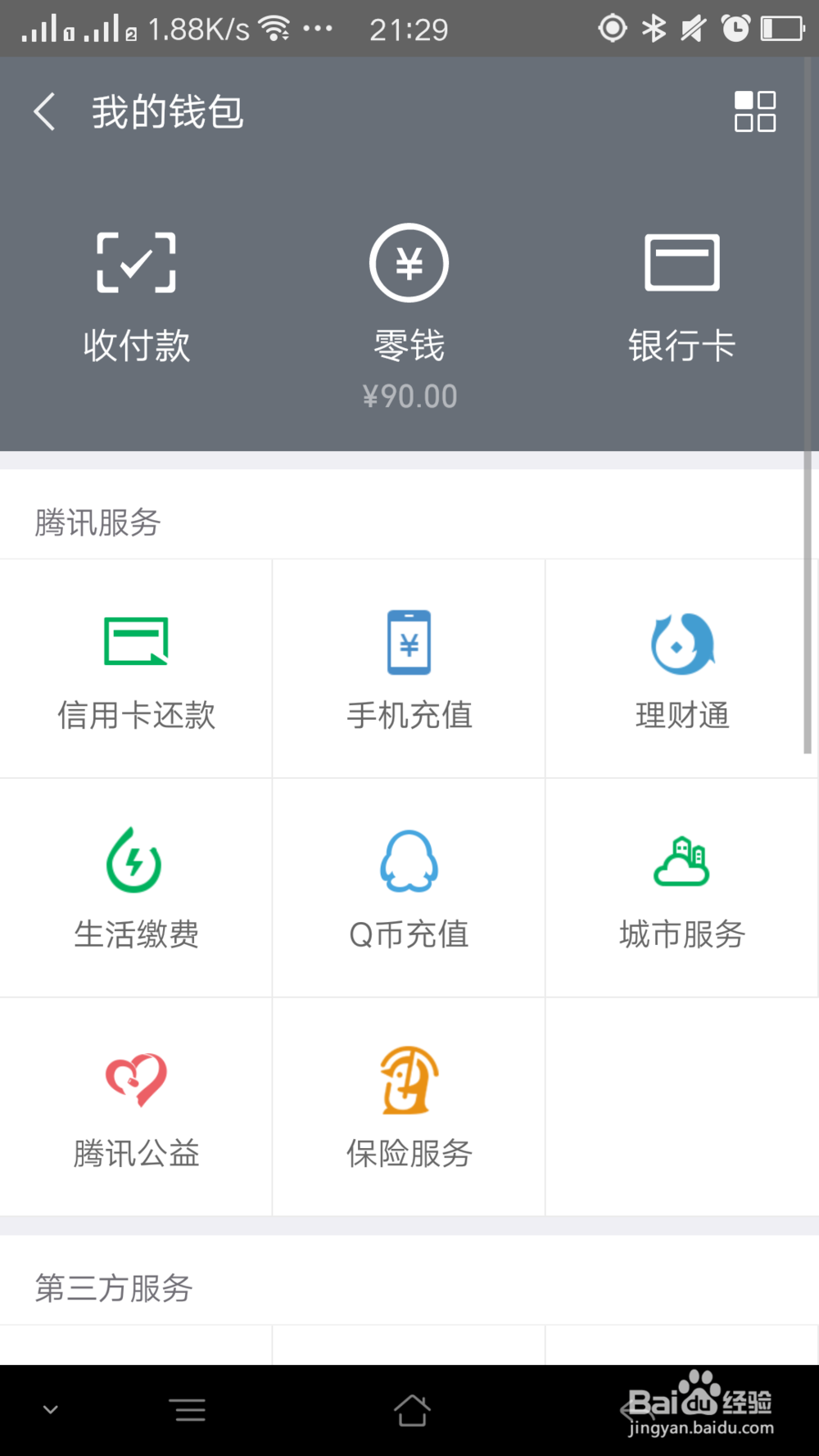This screenshot has width=819, height=1456.
Task: Tap the system home button
Action: coord(411,1410)
